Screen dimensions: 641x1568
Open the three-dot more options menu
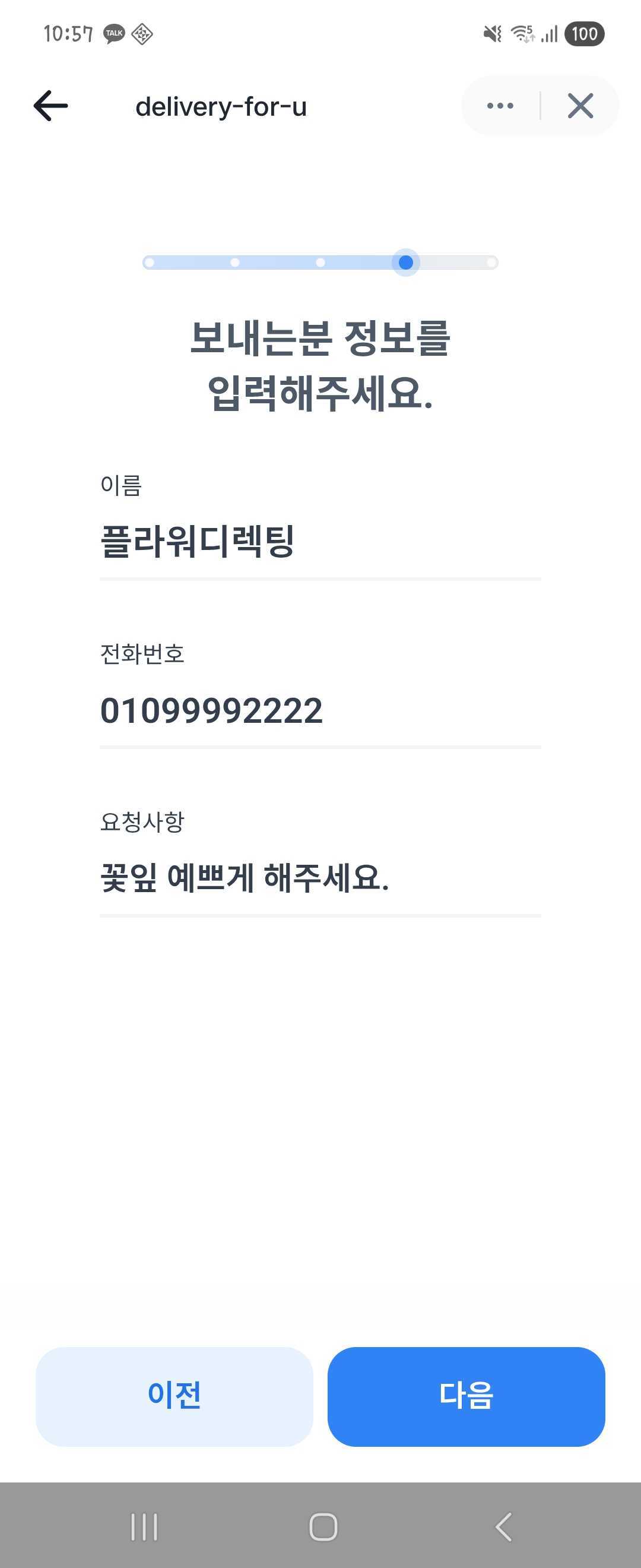(x=500, y=106)
